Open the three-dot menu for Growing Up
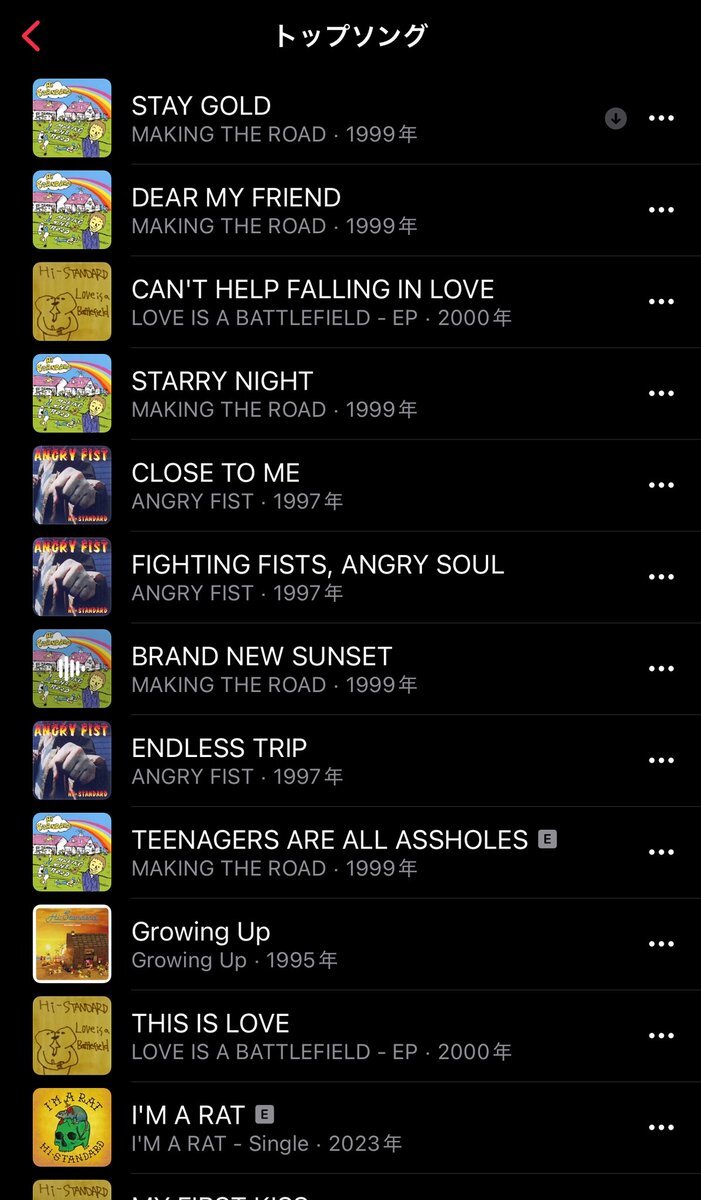 coord(661,944)
